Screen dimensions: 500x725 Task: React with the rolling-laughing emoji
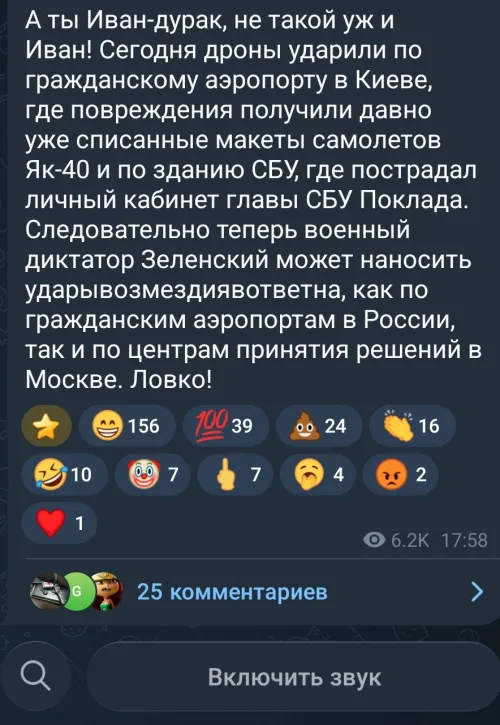point(65,474)
